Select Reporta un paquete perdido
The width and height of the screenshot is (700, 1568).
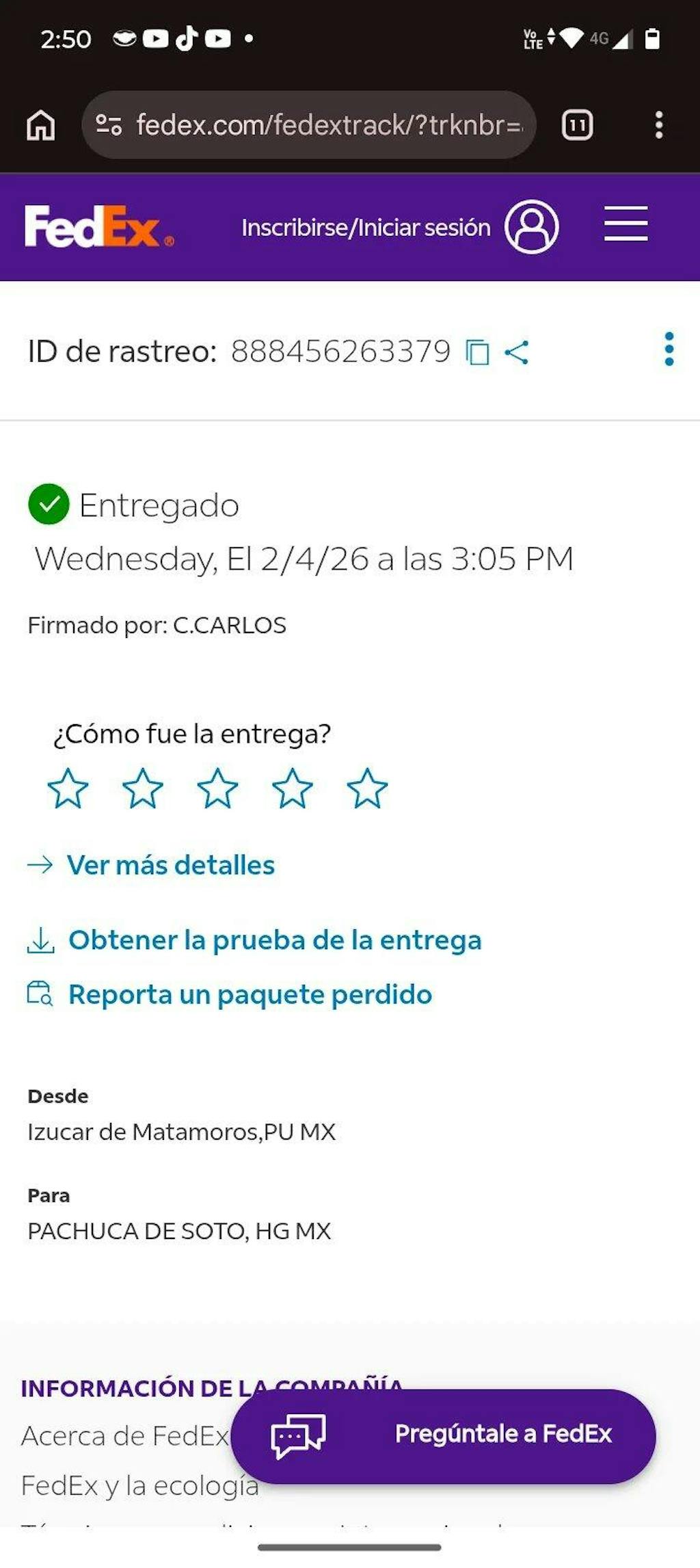(250, 994)
